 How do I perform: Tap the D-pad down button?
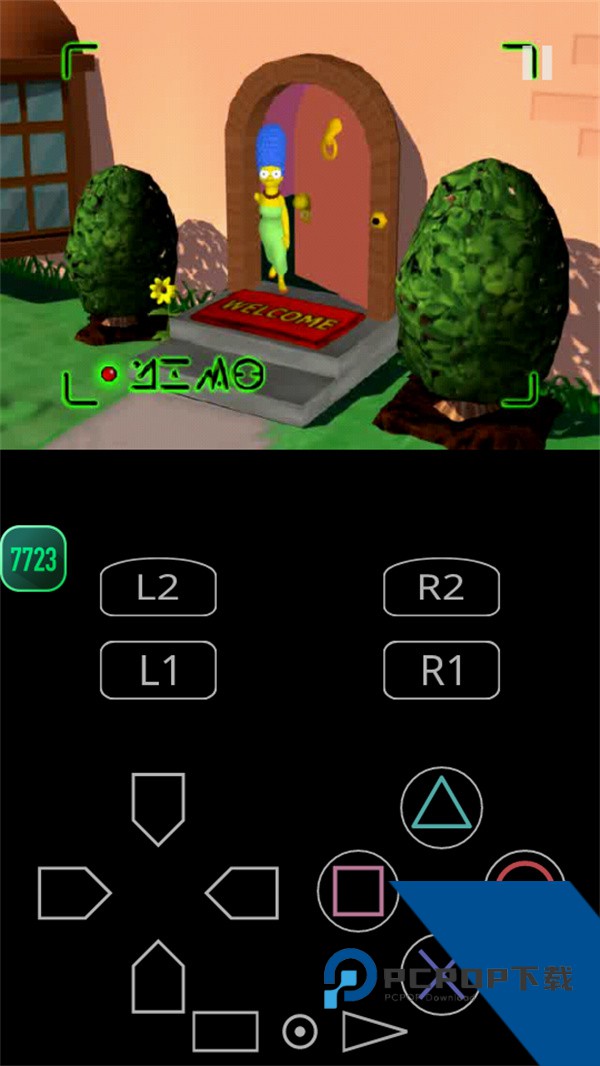[158, 976]
